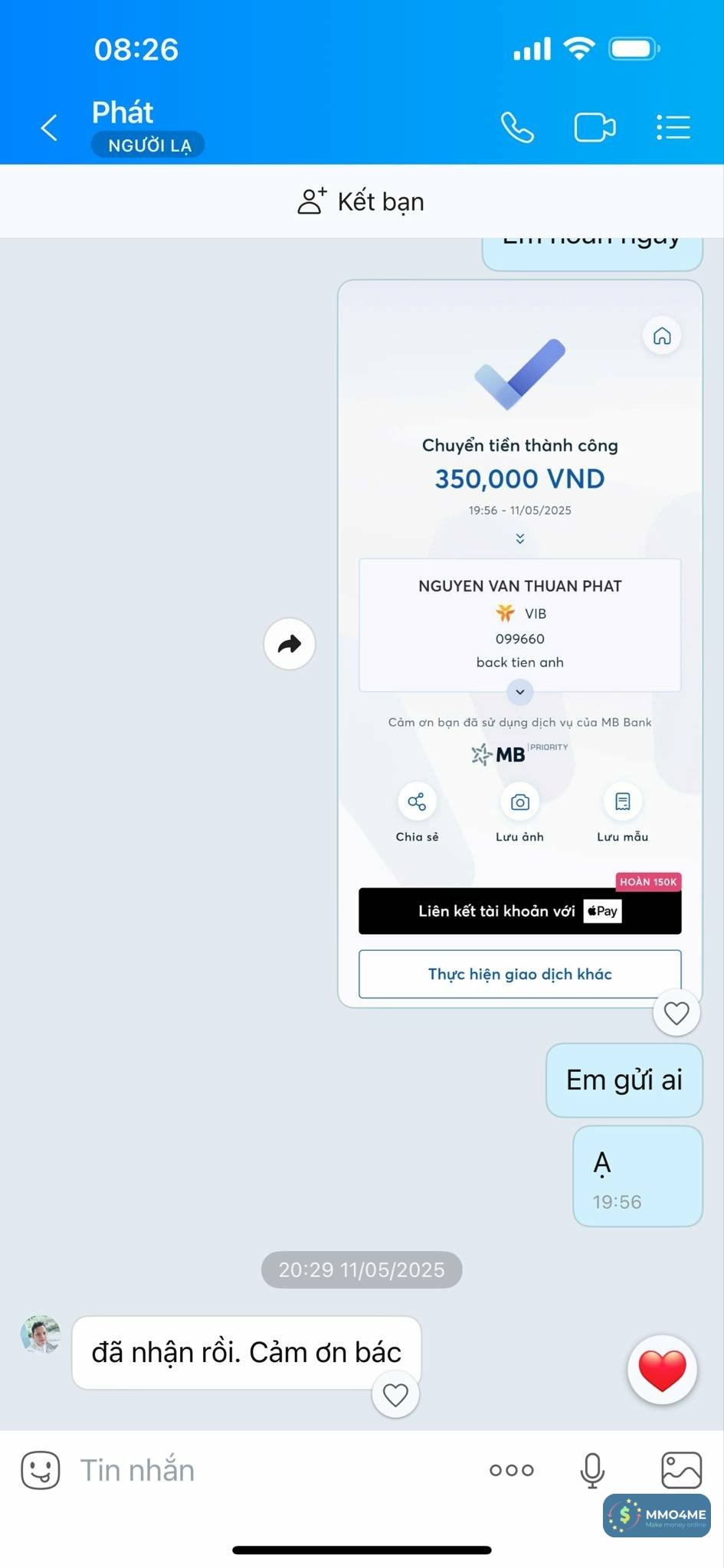Forward the transfer receipt image
This screenshot has height=1568, width=724.
pos(290,644)
